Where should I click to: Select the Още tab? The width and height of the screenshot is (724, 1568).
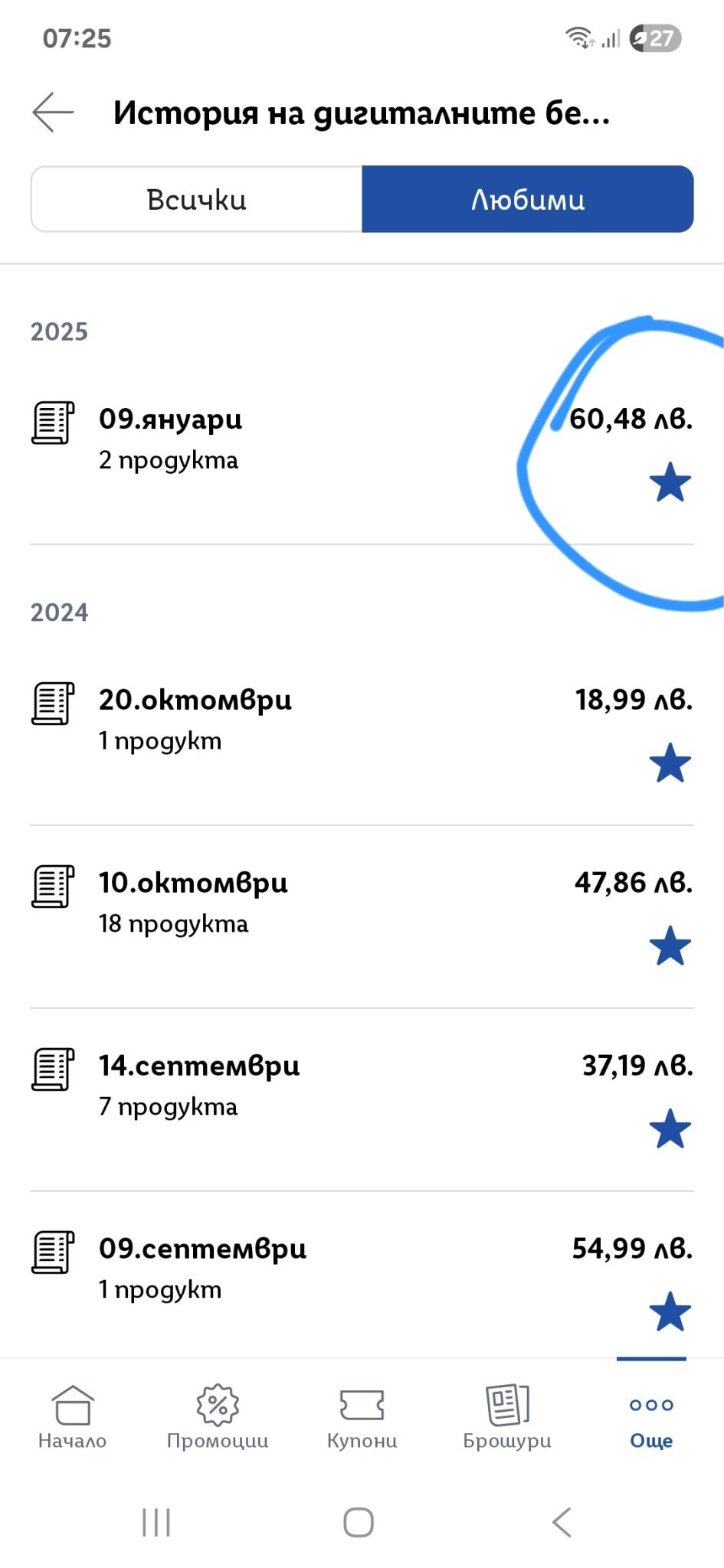tap(651, 1417)
